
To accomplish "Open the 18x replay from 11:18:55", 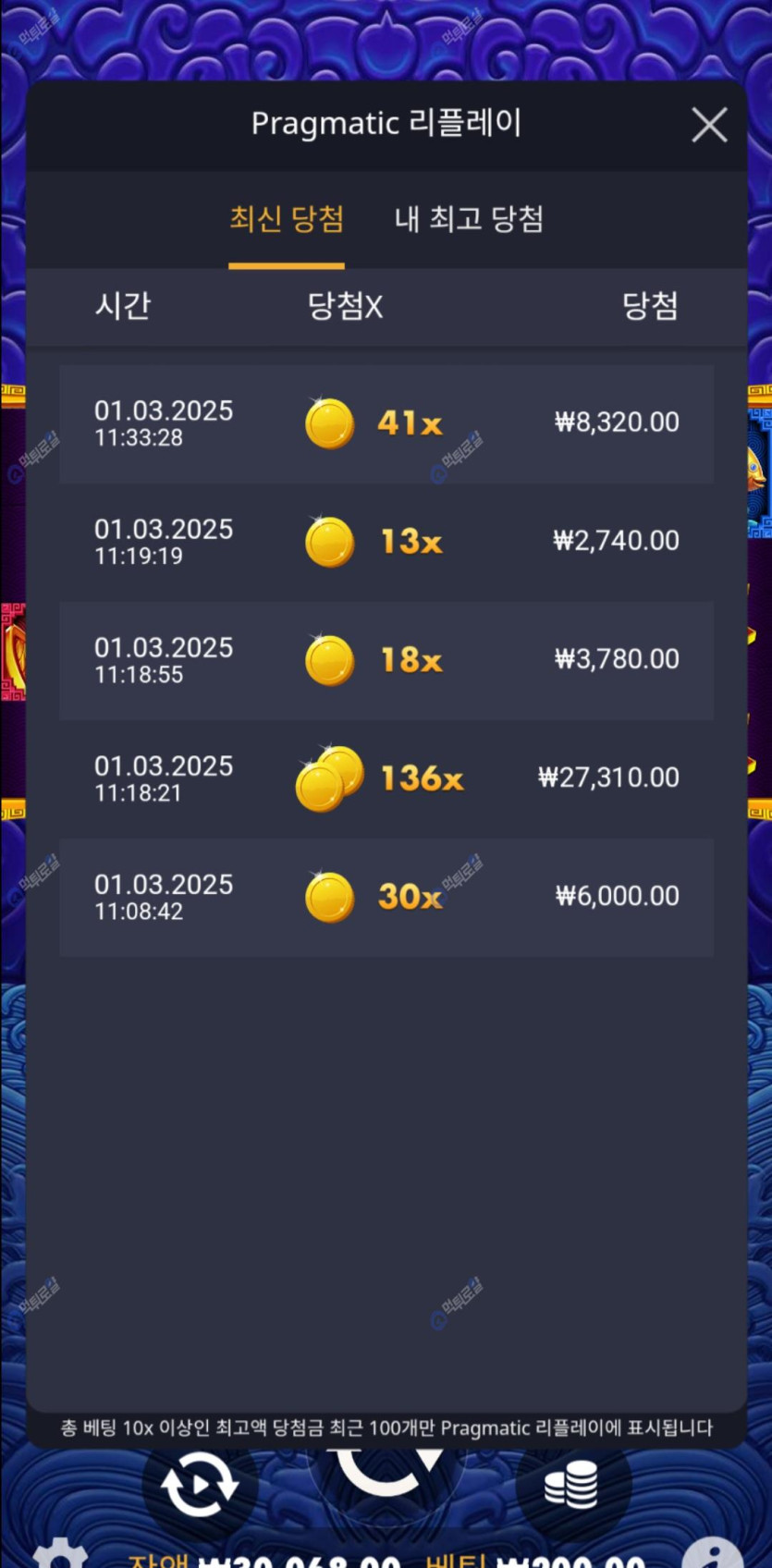I will (386, 661).
